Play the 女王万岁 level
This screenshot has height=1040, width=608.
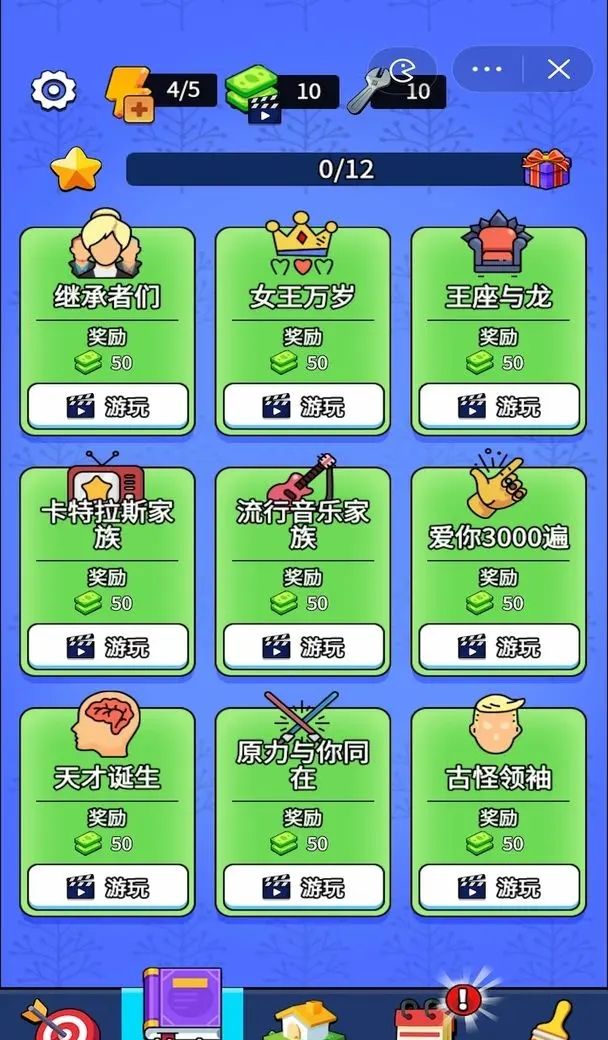tap(303, 407)
